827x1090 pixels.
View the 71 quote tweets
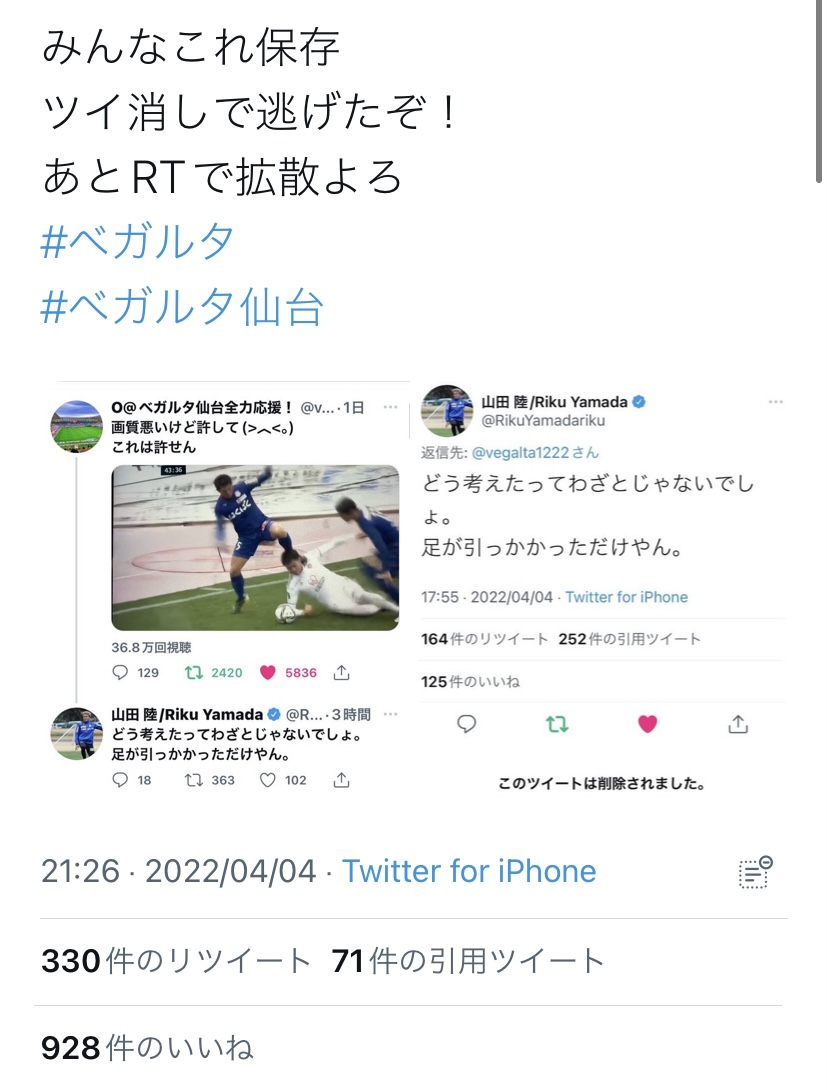(468, 962)
